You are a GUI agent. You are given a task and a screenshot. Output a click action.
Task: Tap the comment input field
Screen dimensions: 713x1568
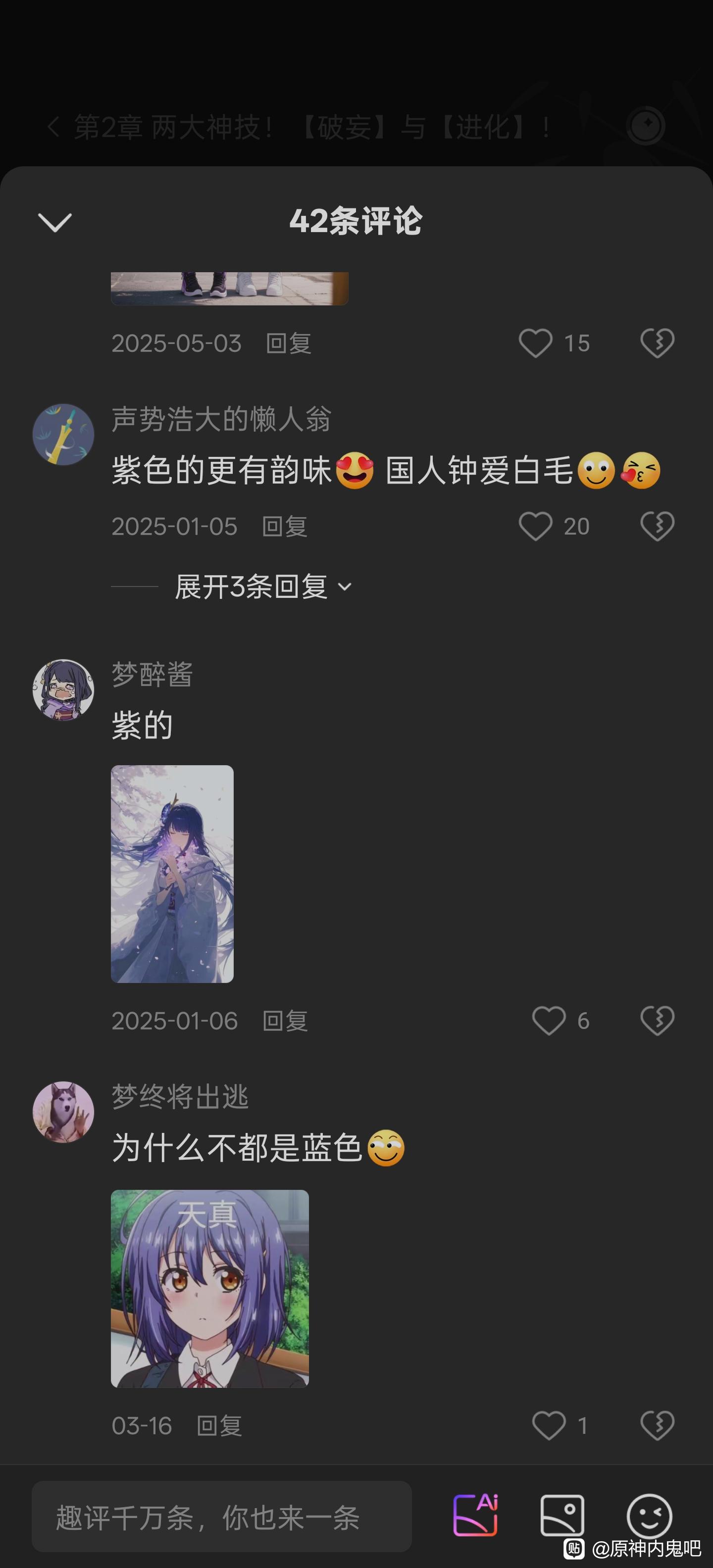222,1516
